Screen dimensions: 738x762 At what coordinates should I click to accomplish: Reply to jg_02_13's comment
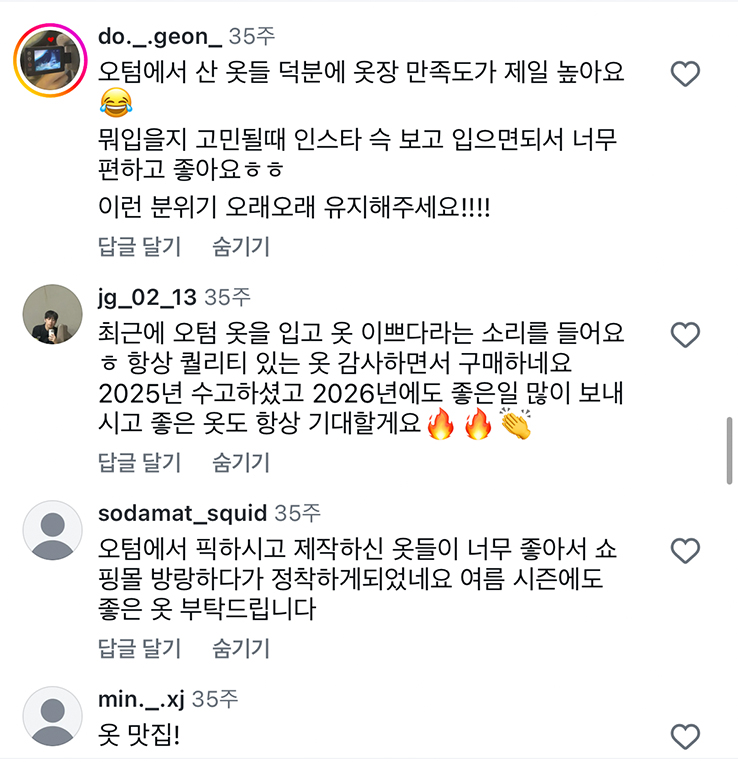click(x=139, y=462)
